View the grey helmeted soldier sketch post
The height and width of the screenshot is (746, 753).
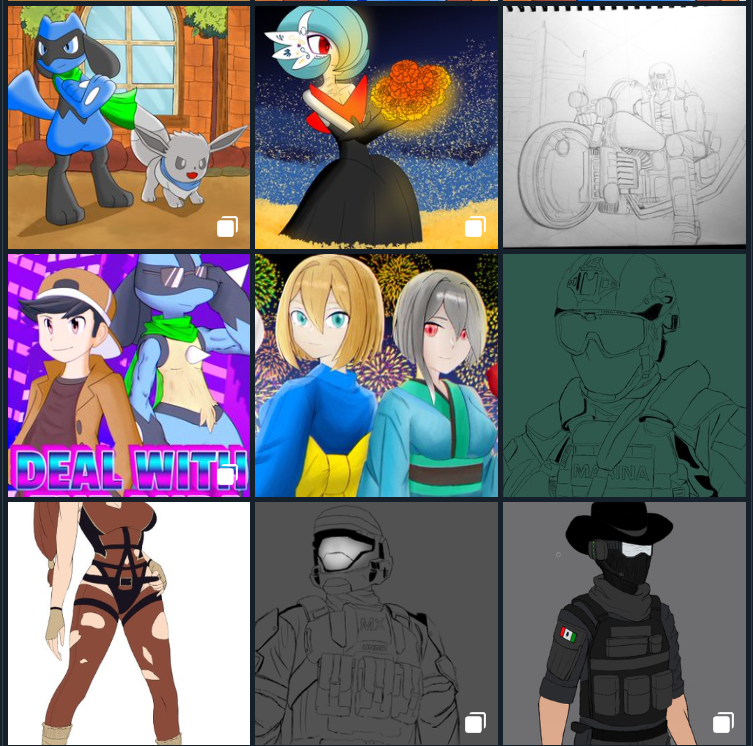tap(376, 623)
